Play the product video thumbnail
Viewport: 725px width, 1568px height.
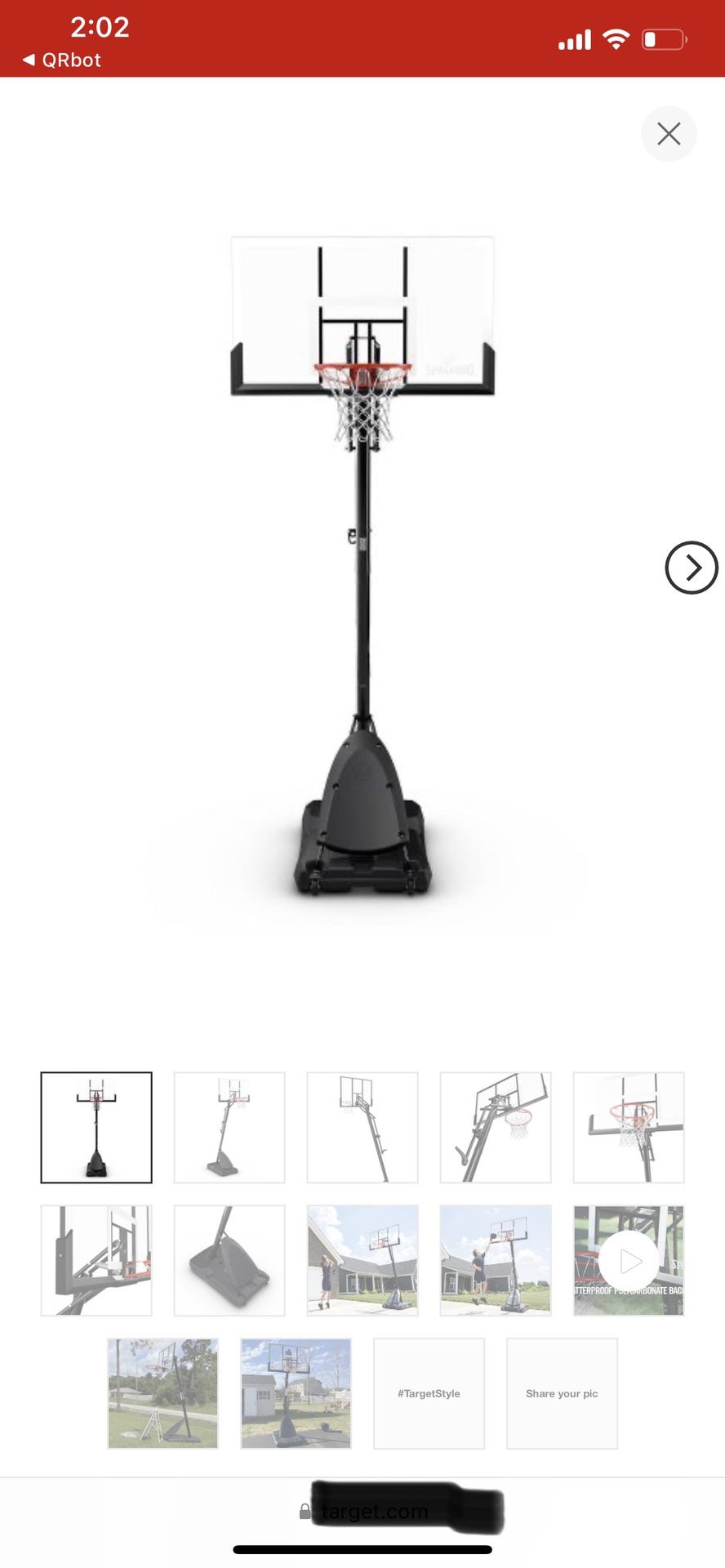coord(629,1260)
